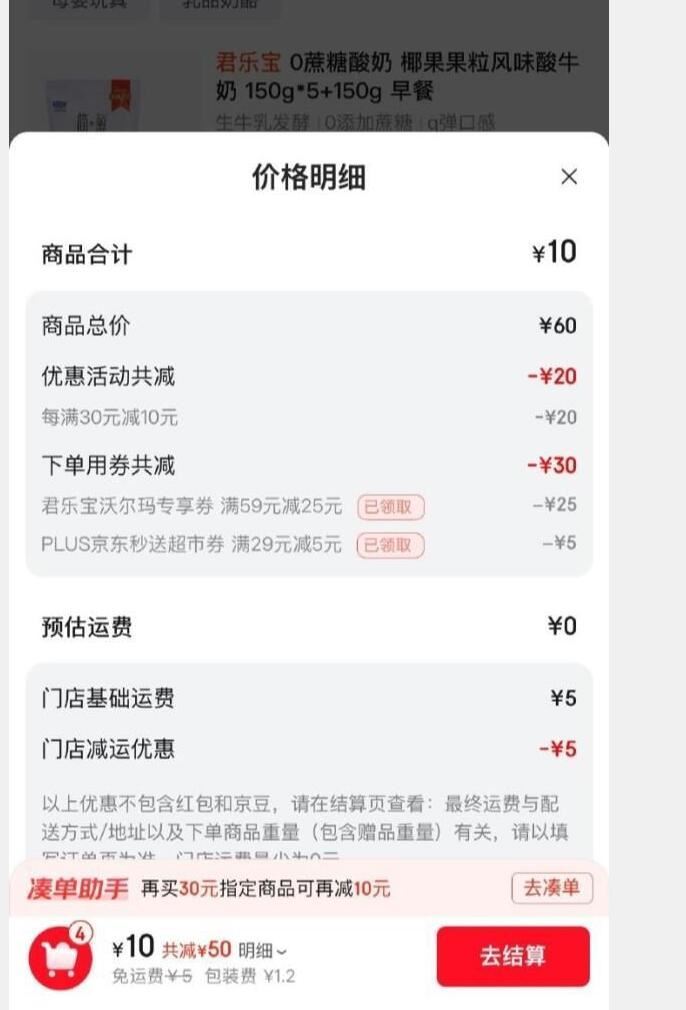
Task: Tap 去结算 to check out
Action: pyautogui.click(x=513, y=956)
